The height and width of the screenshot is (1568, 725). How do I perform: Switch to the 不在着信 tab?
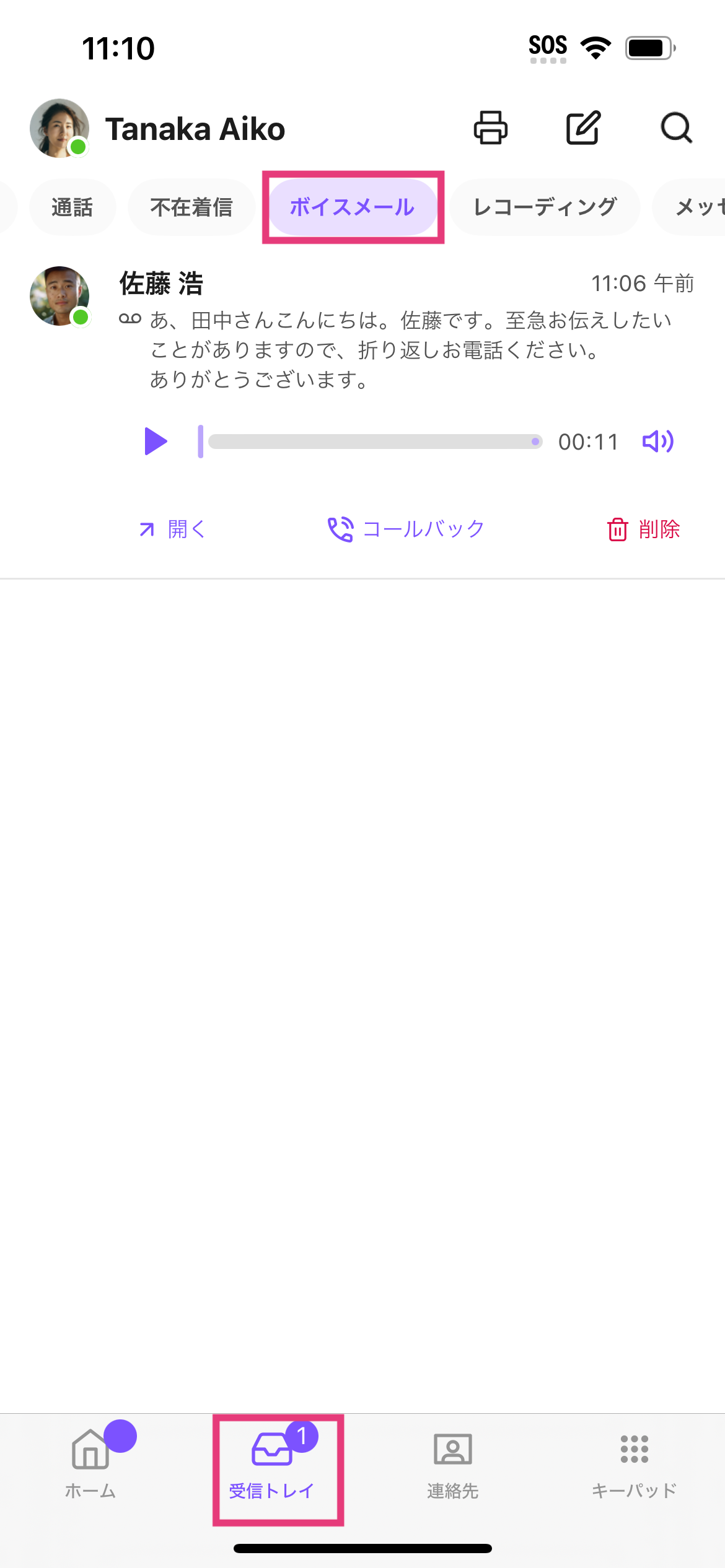tap(191, 207)
